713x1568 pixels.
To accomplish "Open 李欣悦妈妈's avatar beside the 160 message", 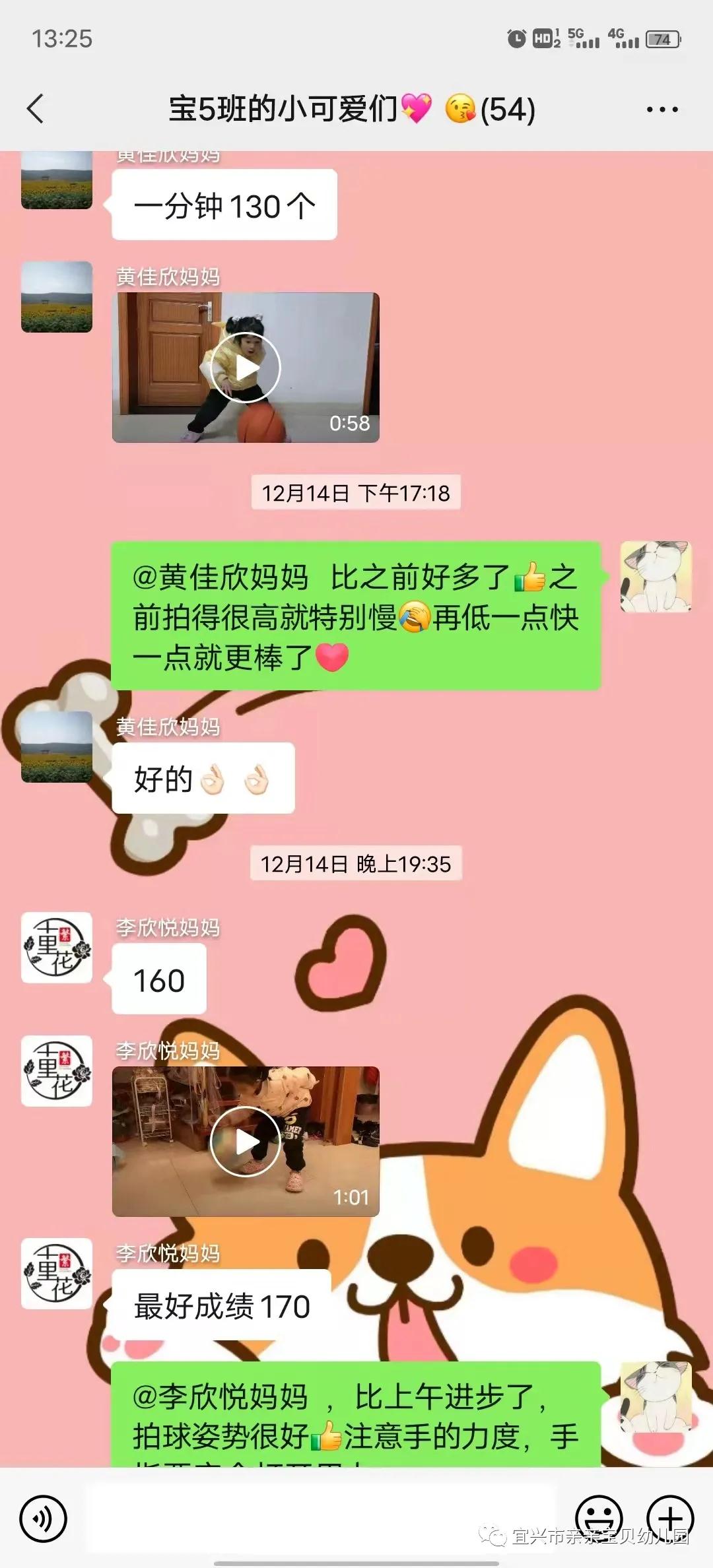I will coord(57,948).
